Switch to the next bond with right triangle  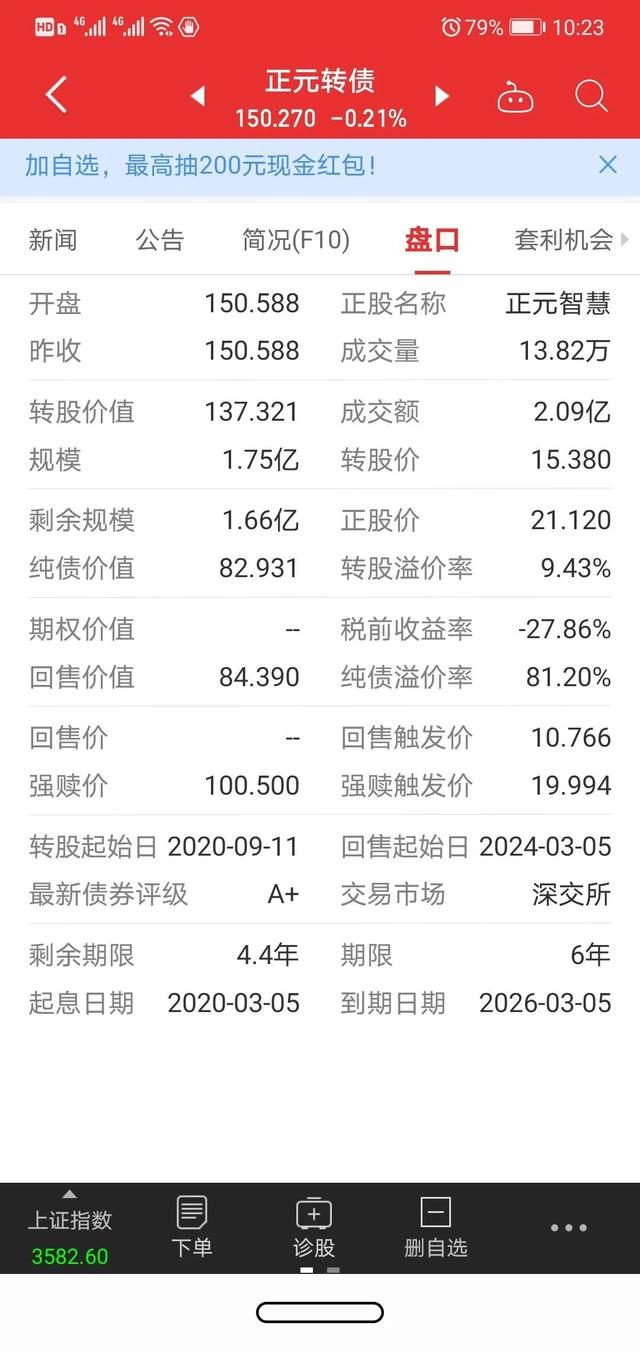pos(442,96)
